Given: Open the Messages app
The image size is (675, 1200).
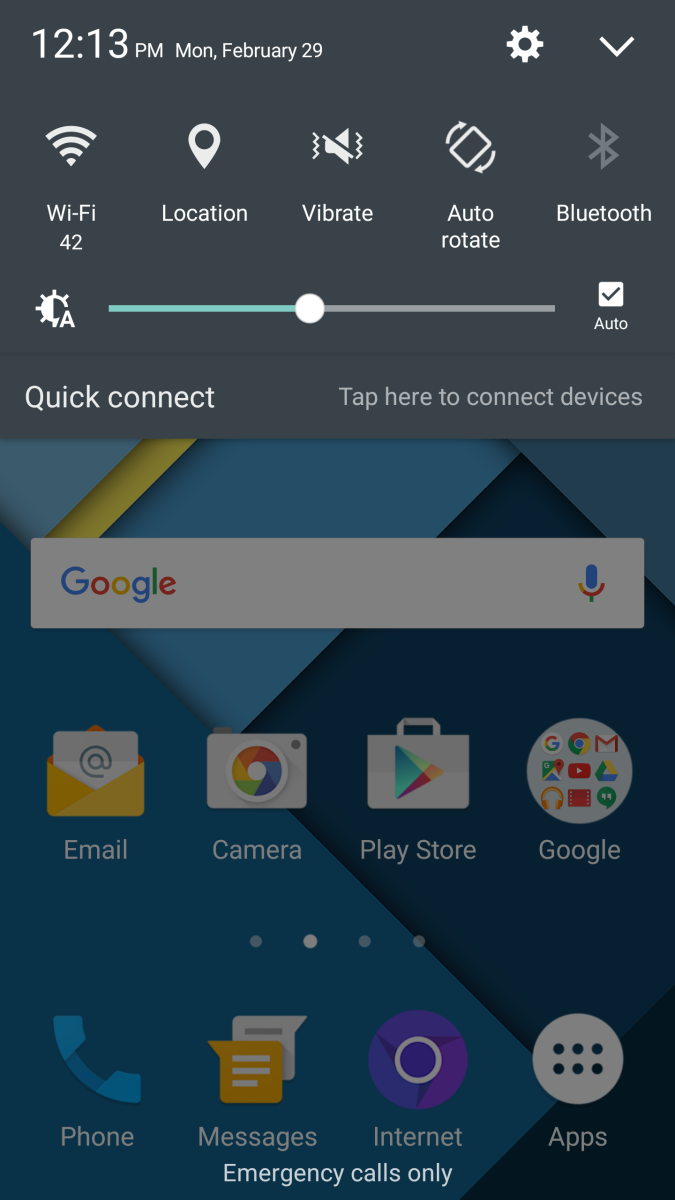Looking at the screenshot, I should point(257,1082).
